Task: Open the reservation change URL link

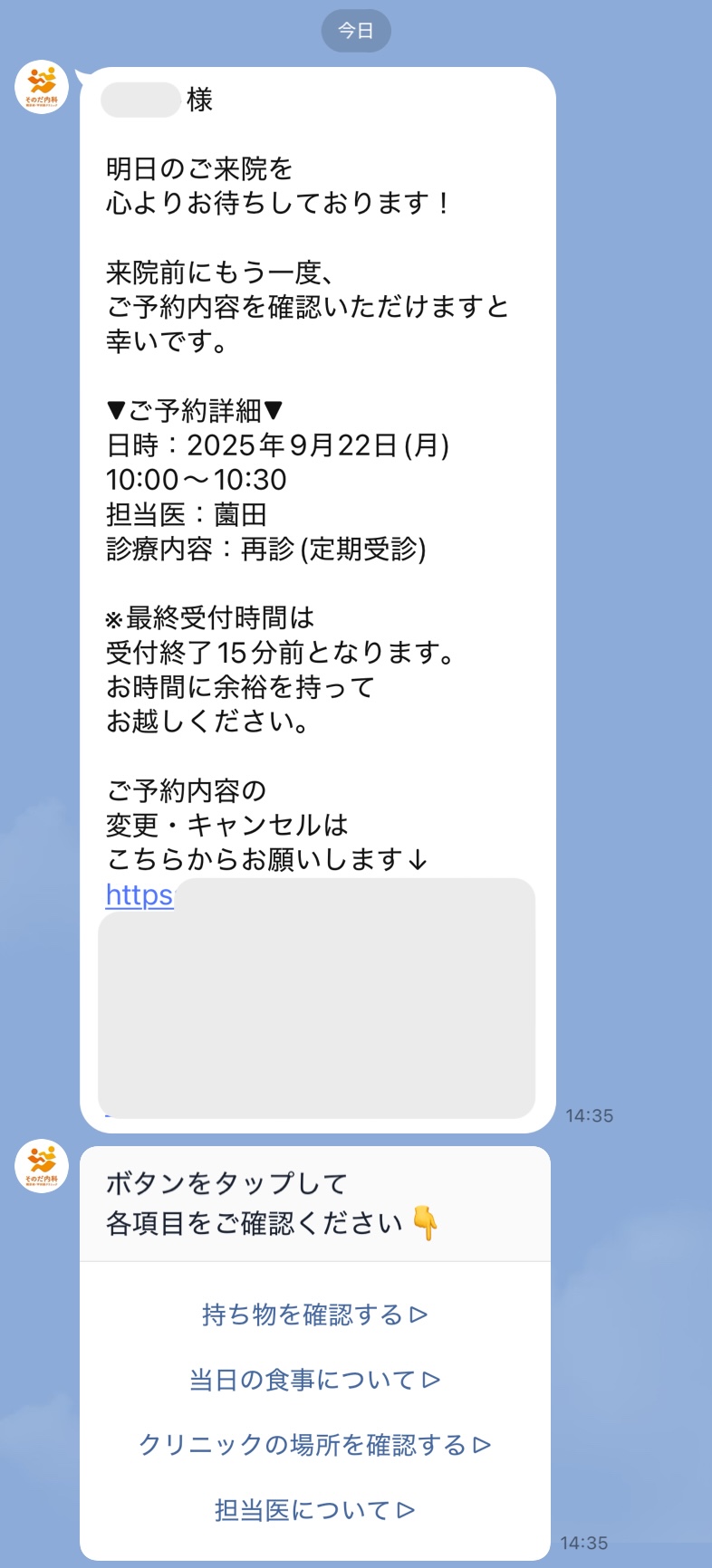Action: tap(140, 895)
